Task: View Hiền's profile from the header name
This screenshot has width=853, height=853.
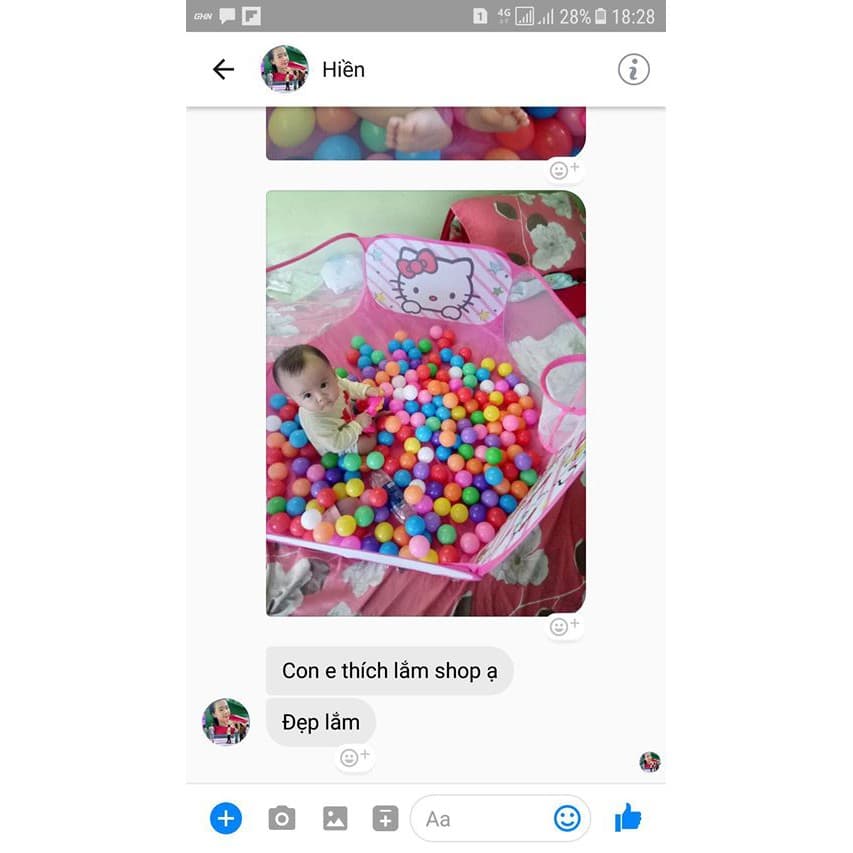Action: pos(343,69)
